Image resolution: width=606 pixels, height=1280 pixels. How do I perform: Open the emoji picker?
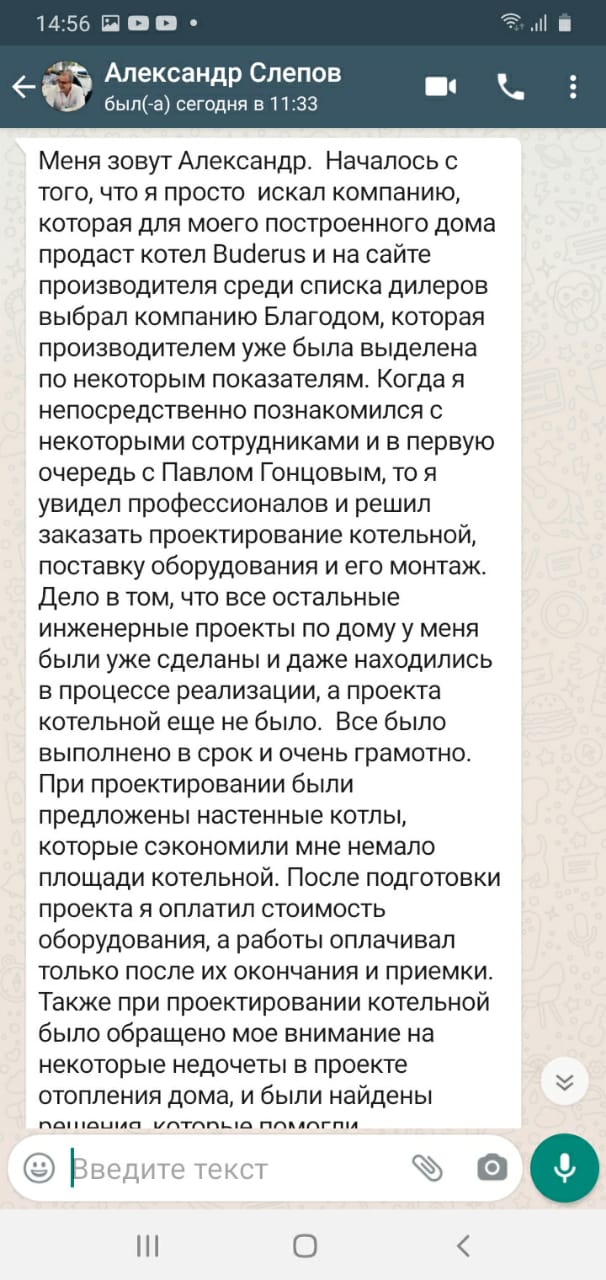point(39,1167)
